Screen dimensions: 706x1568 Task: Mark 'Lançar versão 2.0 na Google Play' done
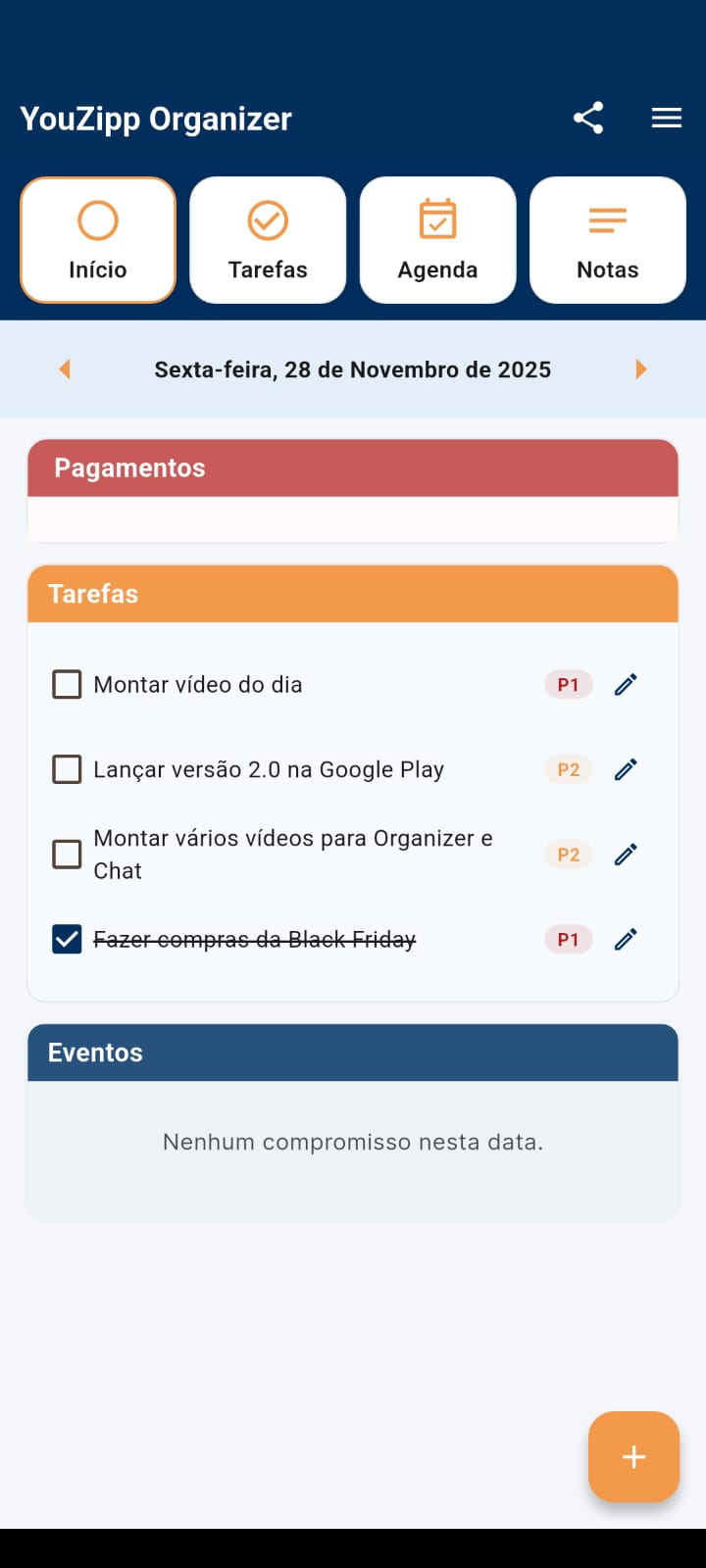point(67,769)
